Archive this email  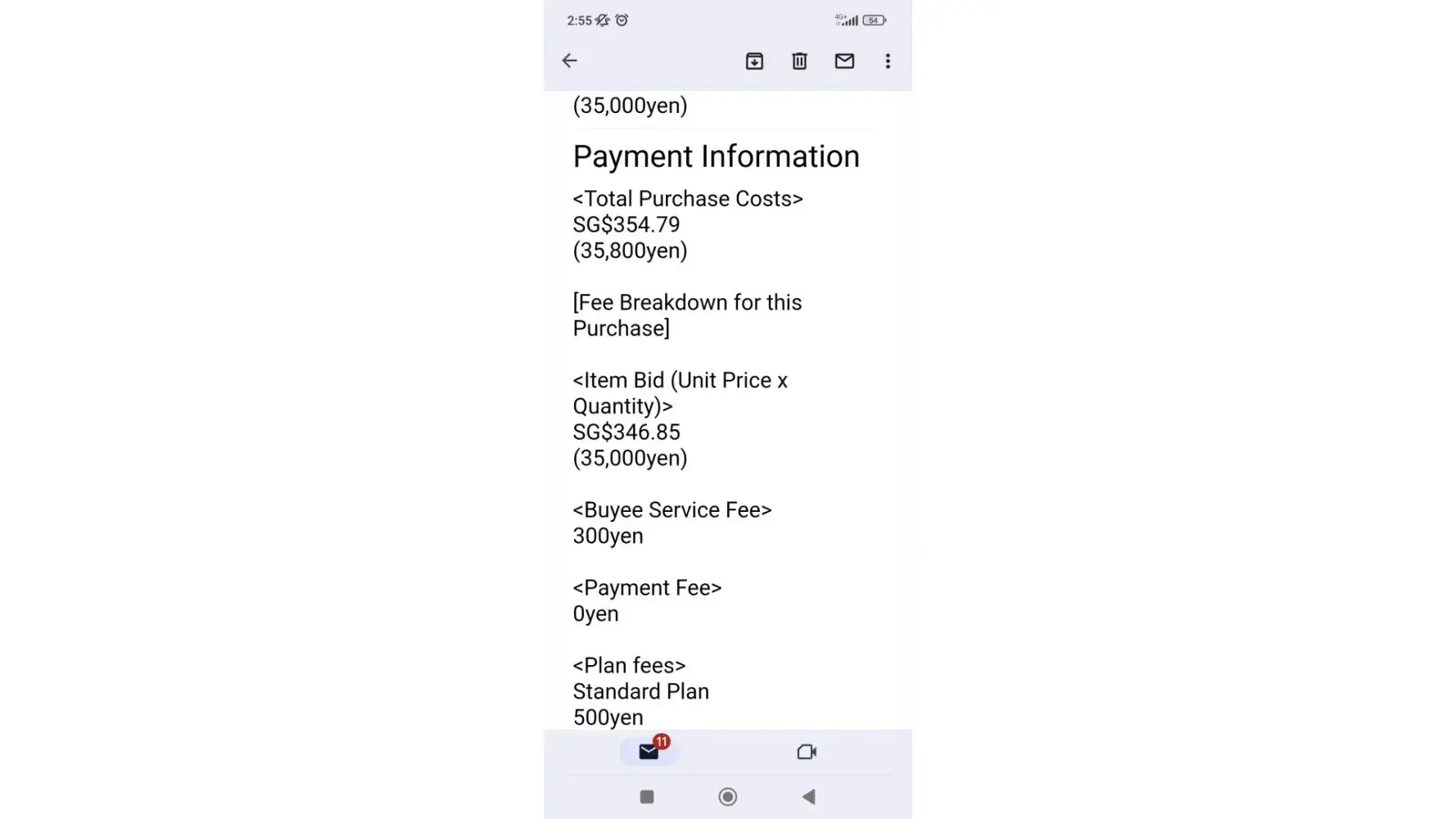pos(754,61)
